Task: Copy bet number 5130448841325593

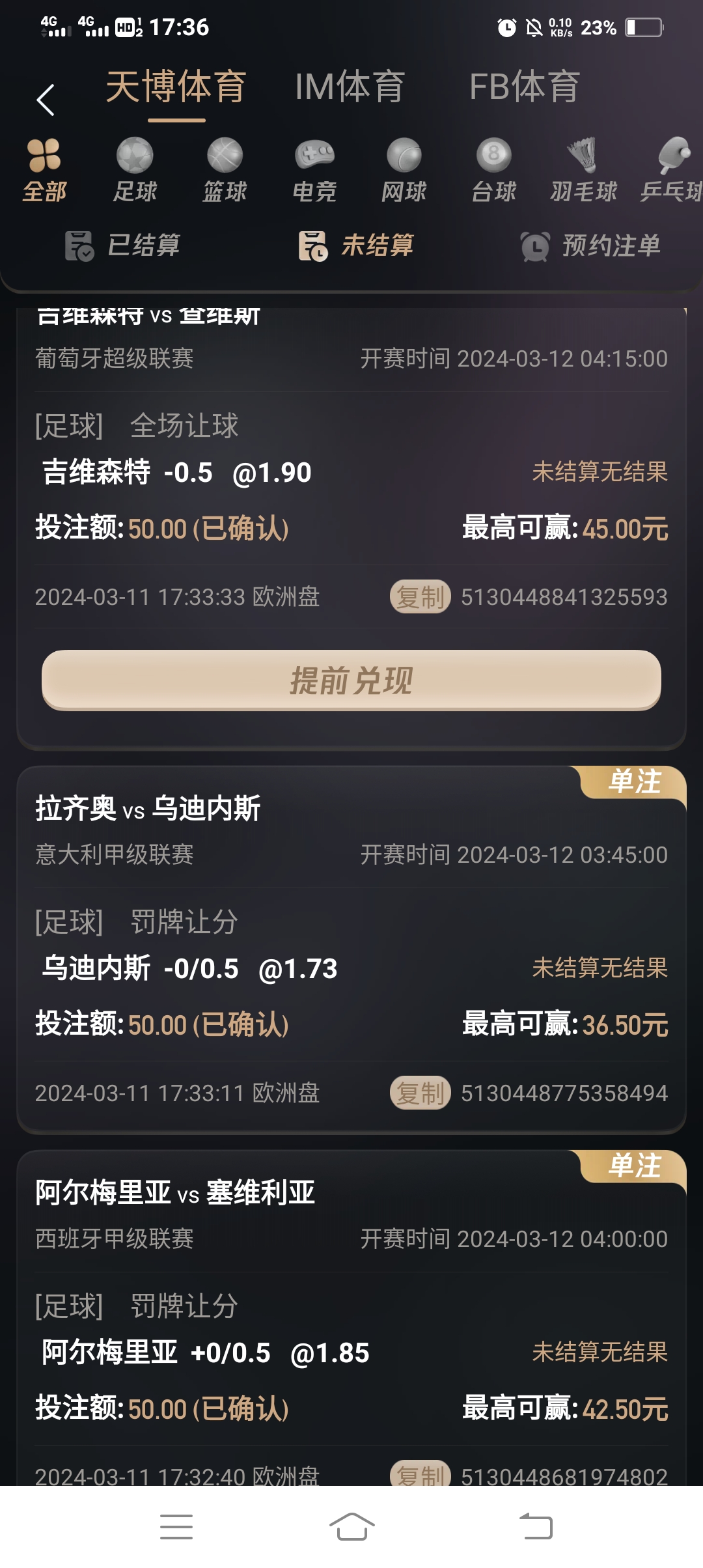Action: tap(420, 596)
